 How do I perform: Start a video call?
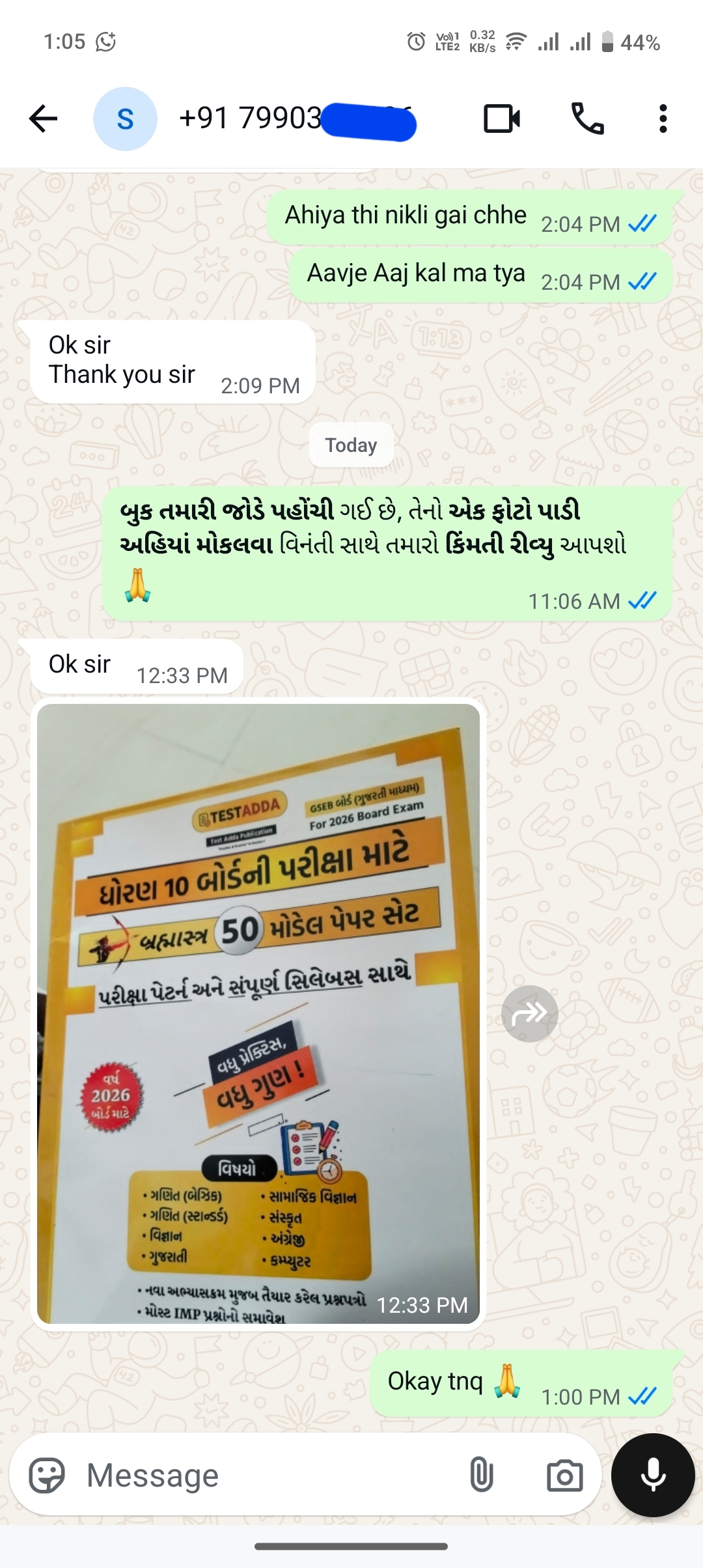pyautogui.click(x=502, y=119)
